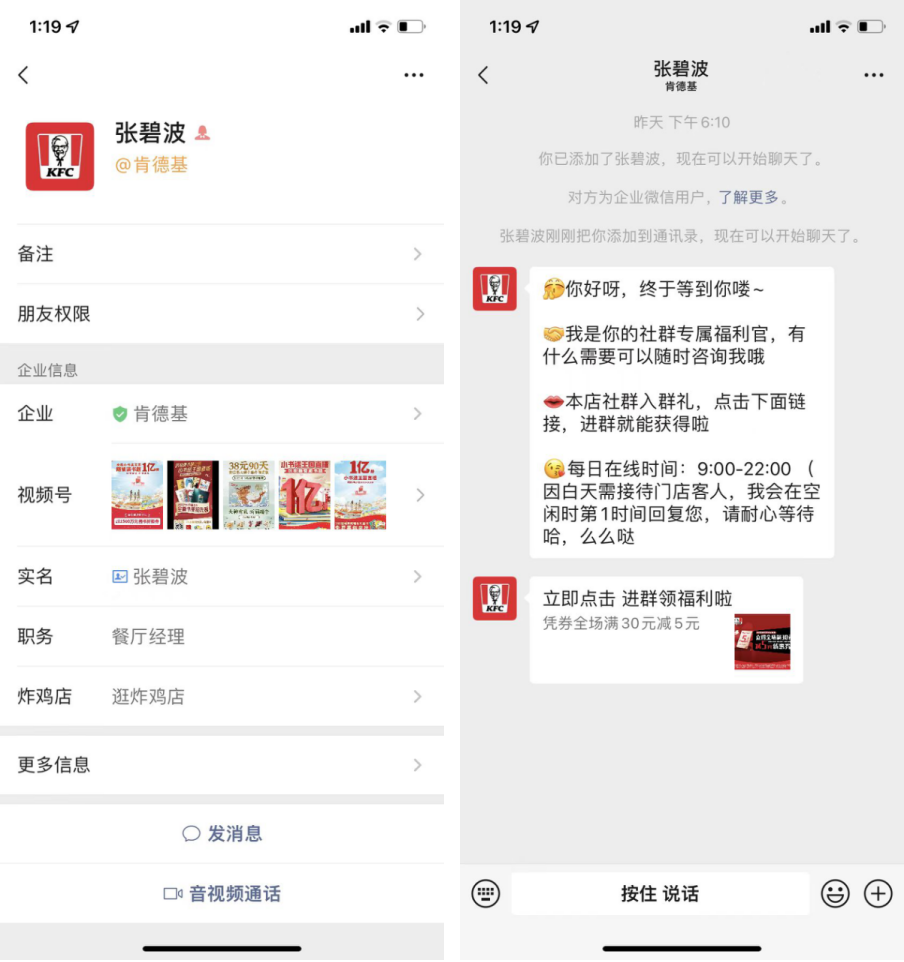Open the chat's three-dot menu

(x=874, y=75)
